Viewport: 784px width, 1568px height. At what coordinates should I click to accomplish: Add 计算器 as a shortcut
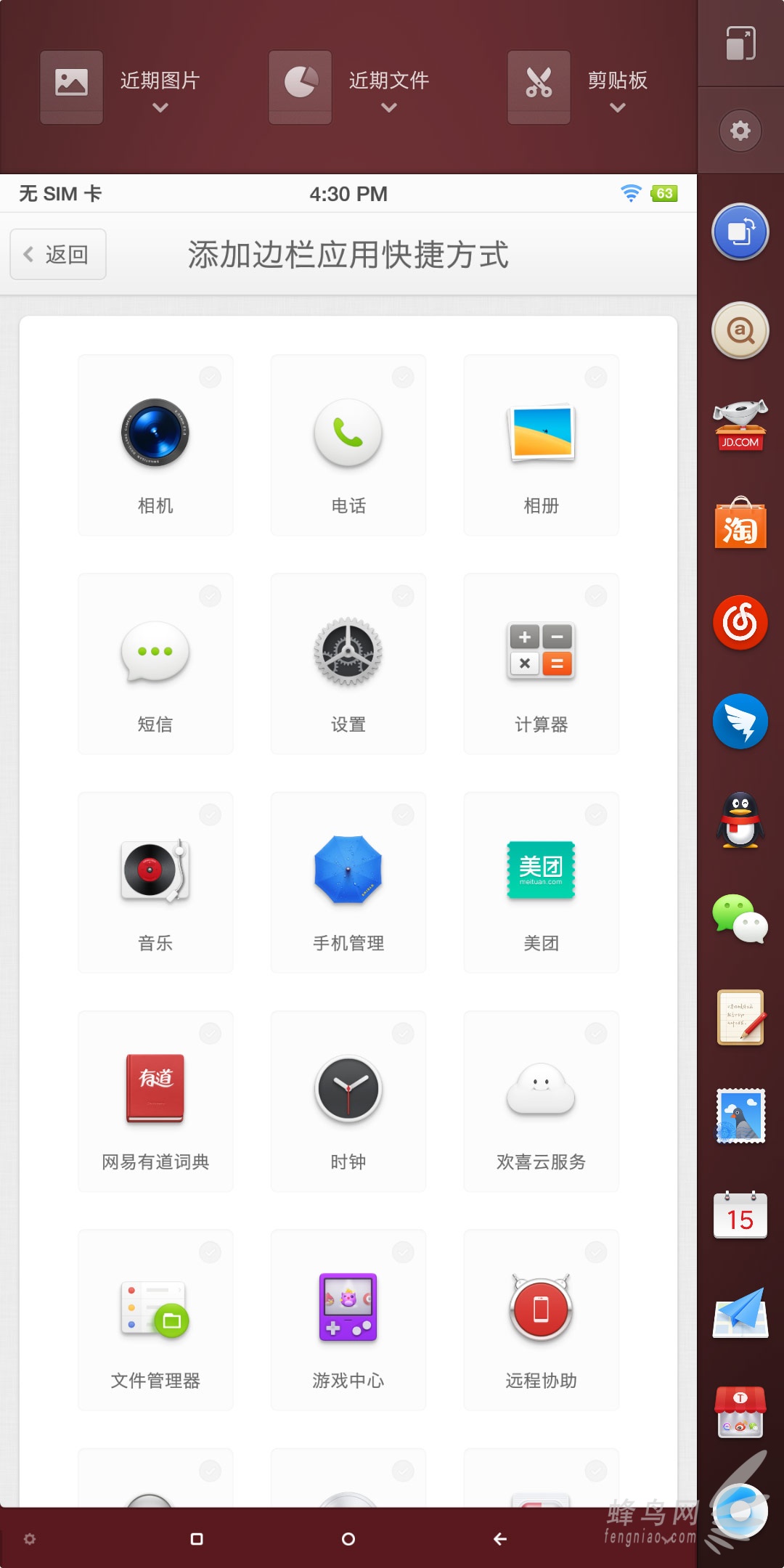pyautogui.click(x=542, y=663)
